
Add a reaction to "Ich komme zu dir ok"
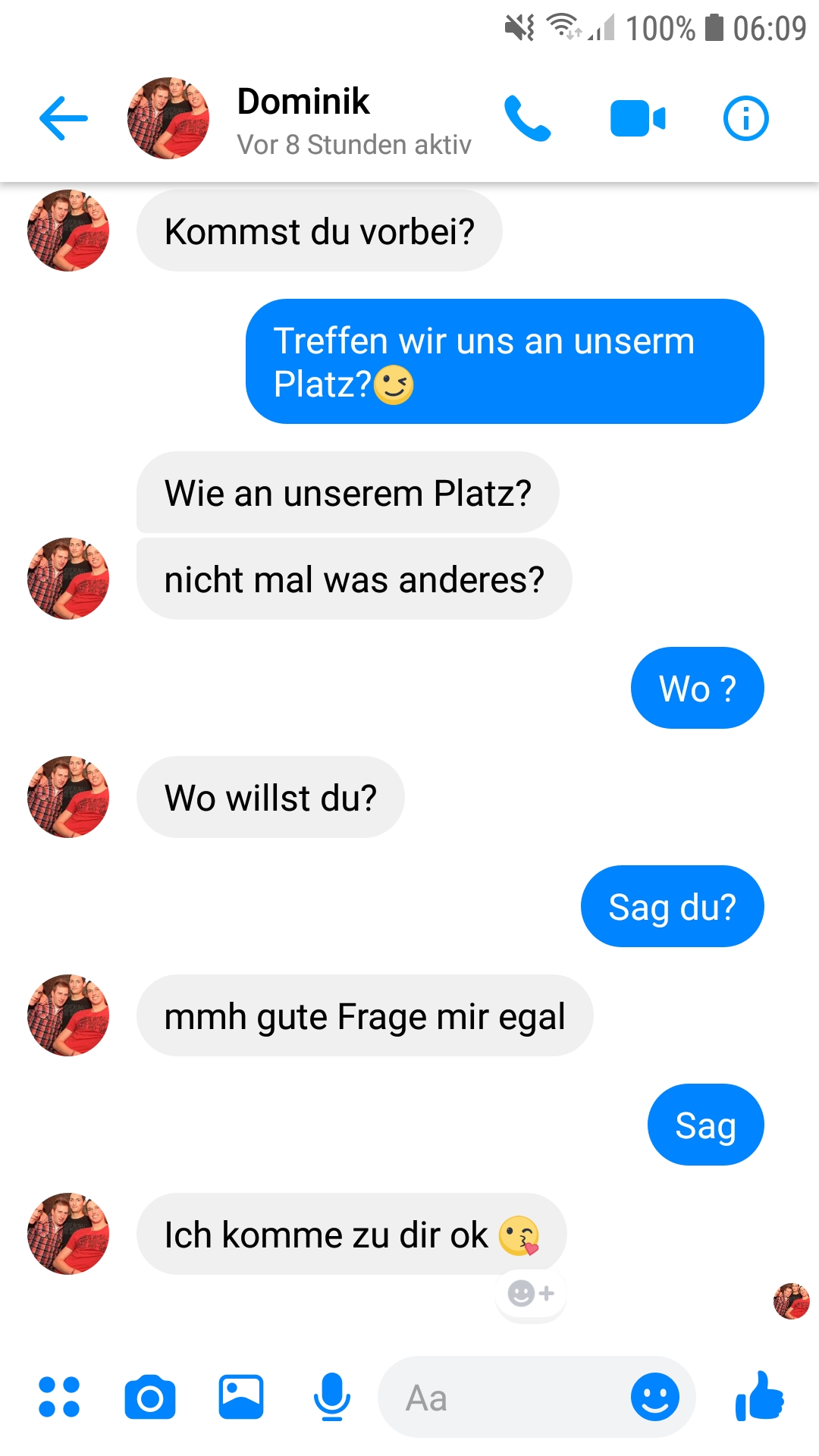[531, 1293]
